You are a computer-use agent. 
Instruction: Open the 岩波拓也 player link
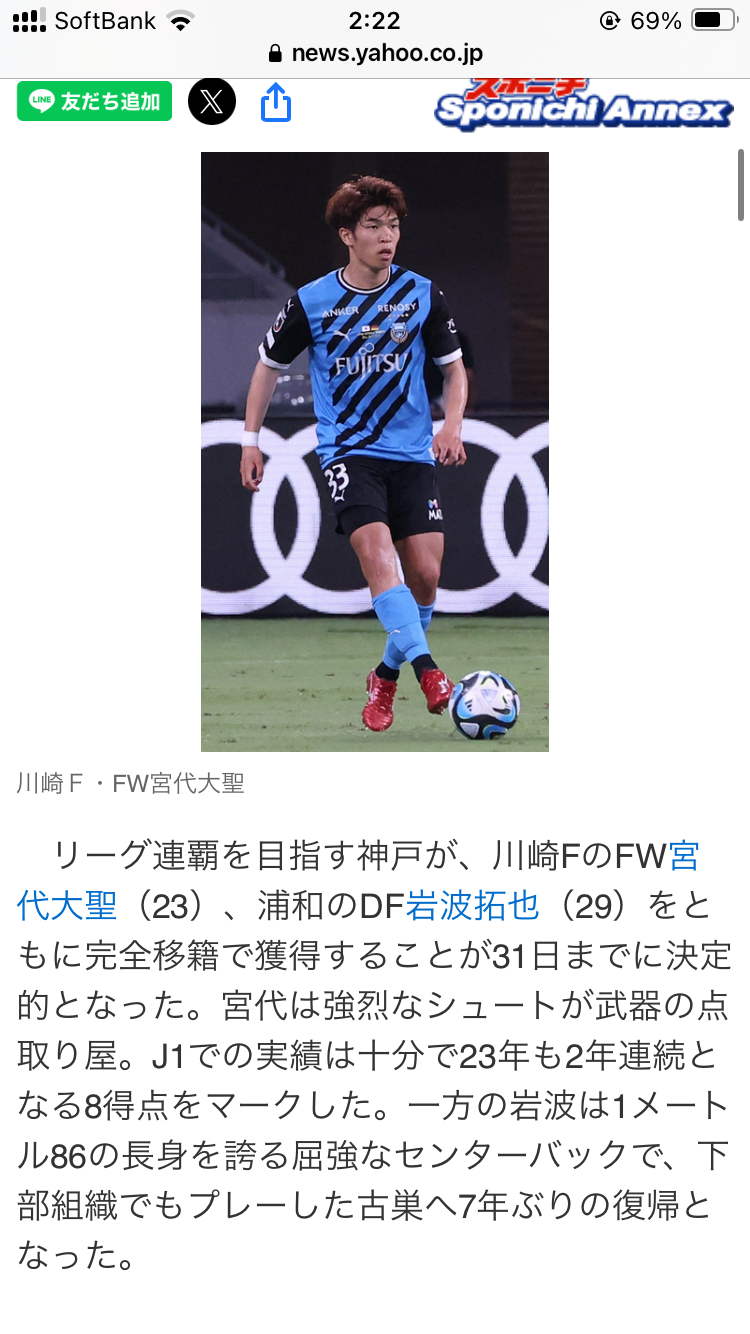click(472, 906)
